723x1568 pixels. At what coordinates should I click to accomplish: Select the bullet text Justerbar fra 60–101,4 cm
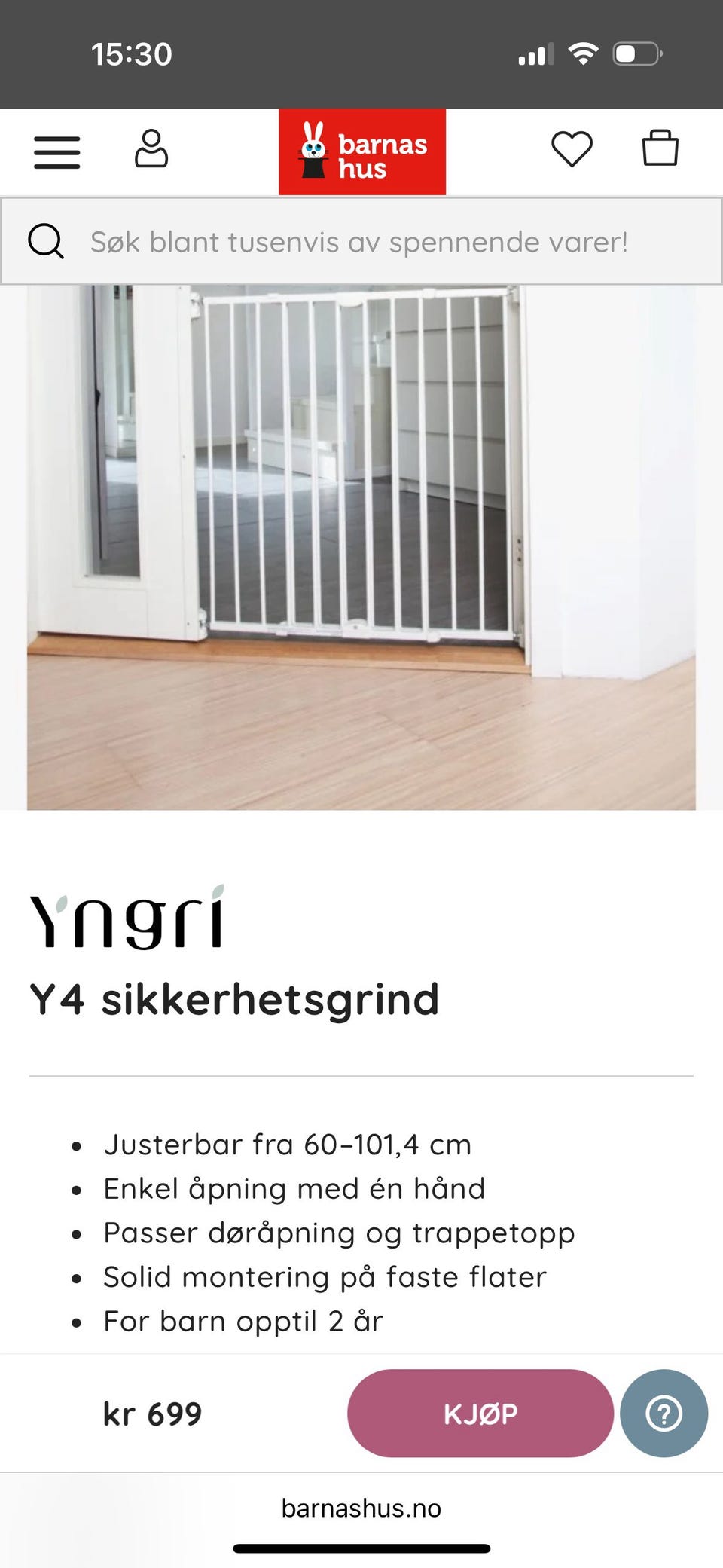point(287,1144)
